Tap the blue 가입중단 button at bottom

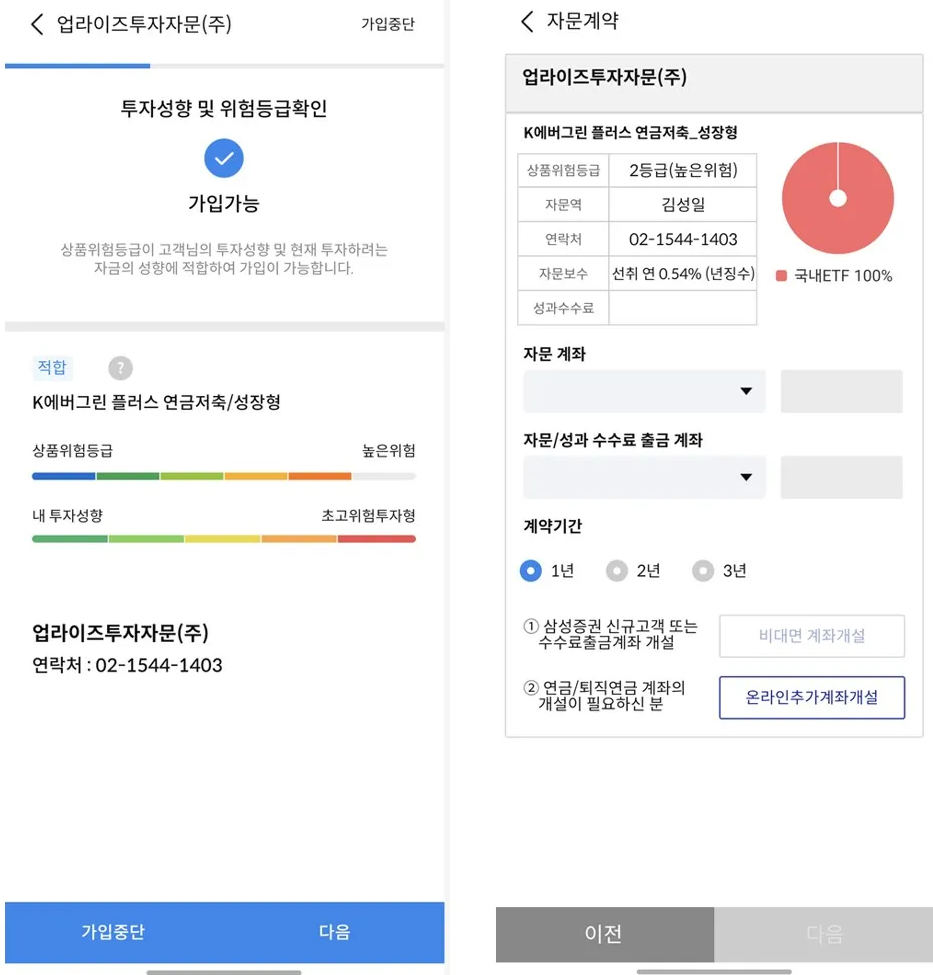[113, 931]
